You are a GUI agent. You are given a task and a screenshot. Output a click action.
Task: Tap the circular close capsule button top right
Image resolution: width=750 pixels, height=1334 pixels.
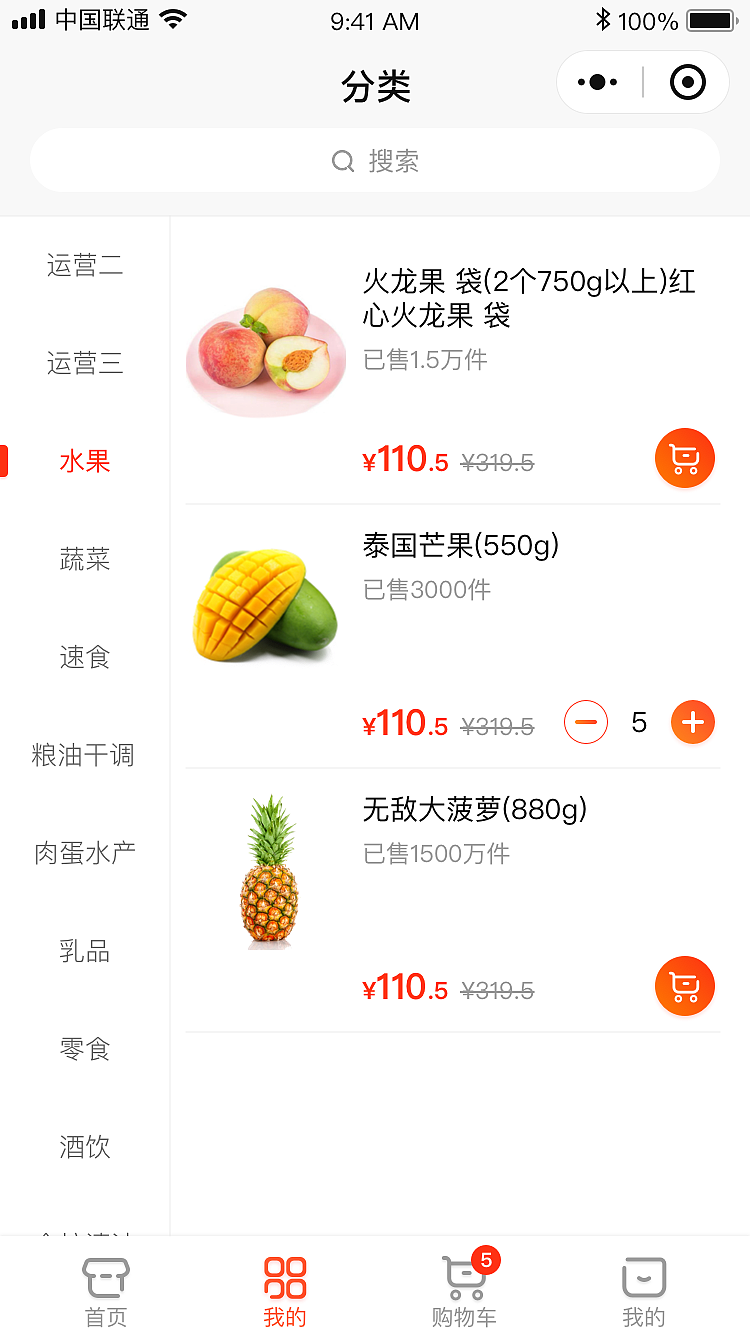pos(687,82)
